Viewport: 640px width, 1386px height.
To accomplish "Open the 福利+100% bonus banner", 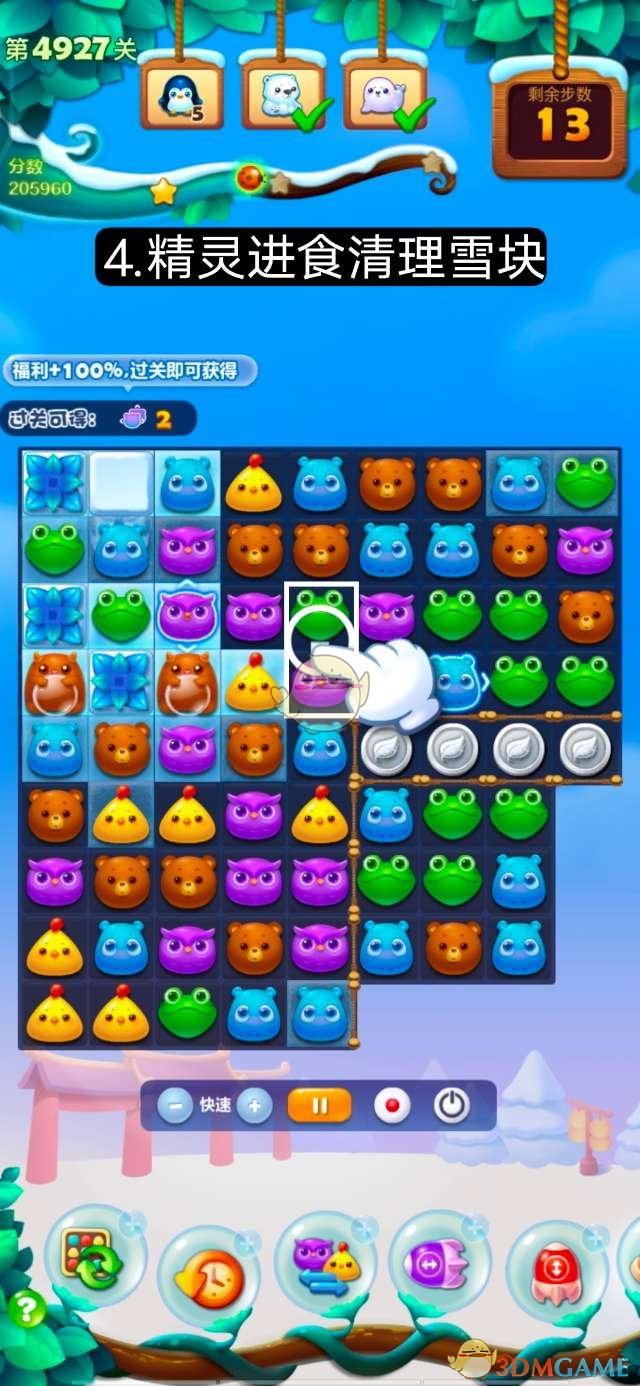I will [x=127, y=371].
